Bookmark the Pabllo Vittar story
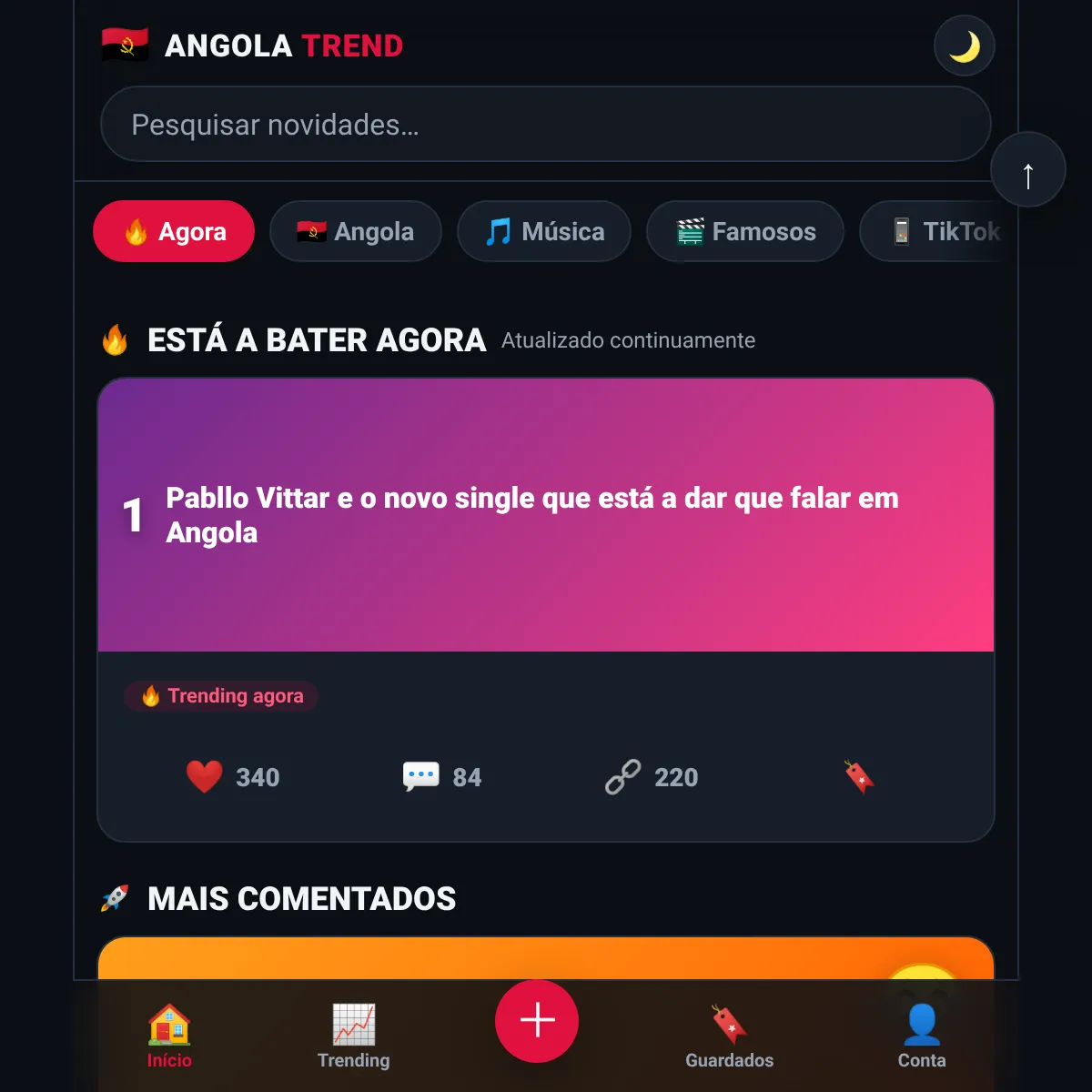The width and height of the screenshot is (1092, 1092). pos(859,777)
